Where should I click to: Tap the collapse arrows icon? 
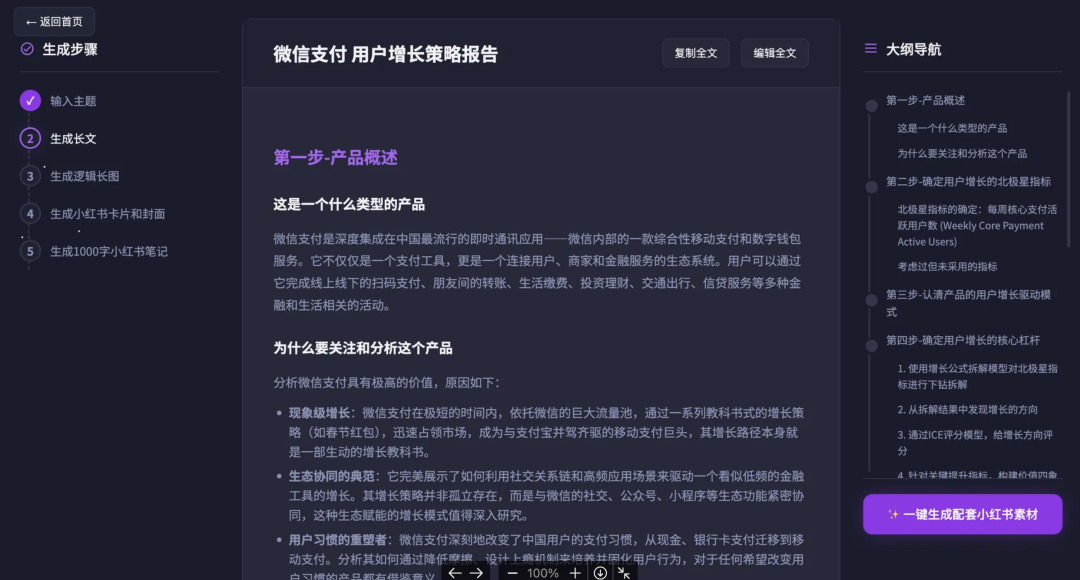624,573
